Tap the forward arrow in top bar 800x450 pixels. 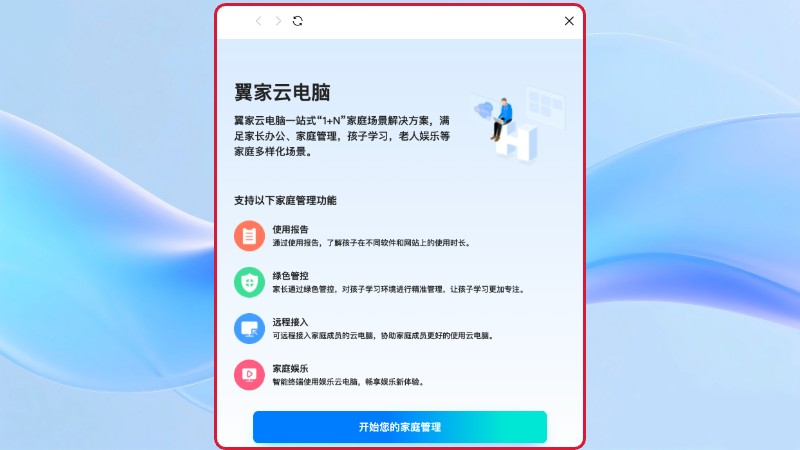click(x=278, y=21)
